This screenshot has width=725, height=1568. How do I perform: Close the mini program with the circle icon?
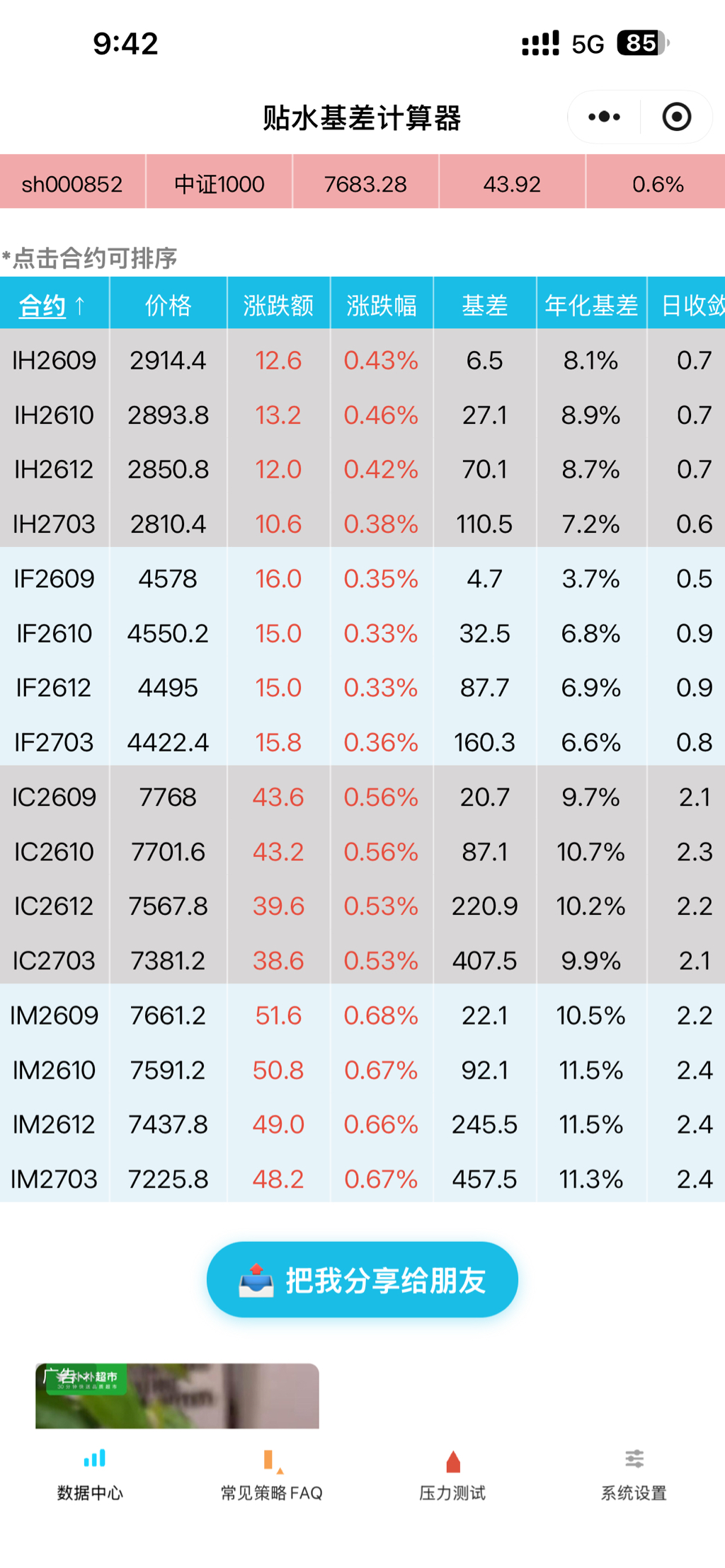pos(676,117)
